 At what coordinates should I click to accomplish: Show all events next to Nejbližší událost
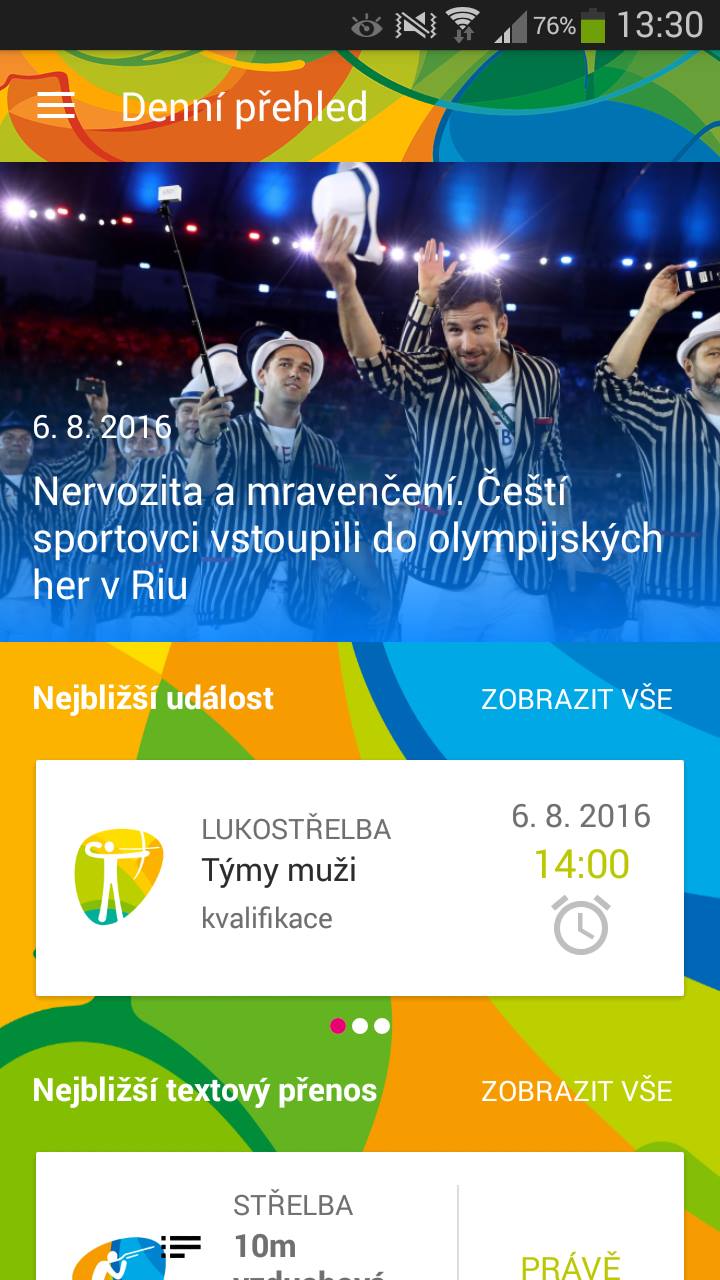(576, 699)
